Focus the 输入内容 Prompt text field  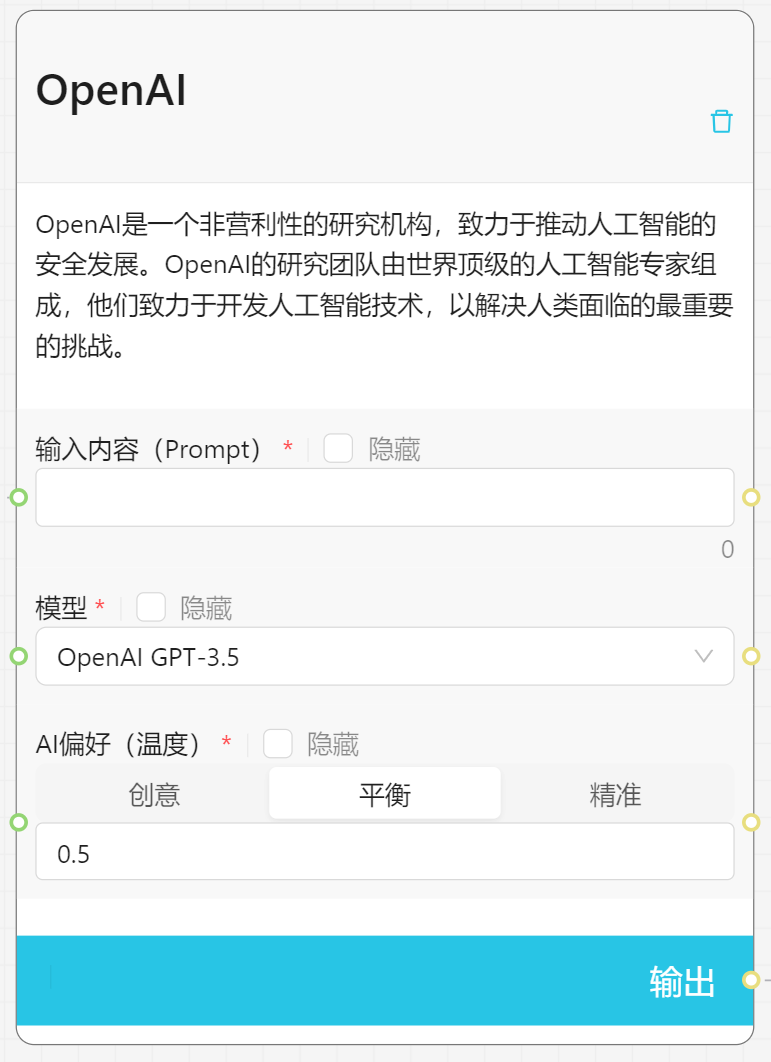tap(385, 497)
